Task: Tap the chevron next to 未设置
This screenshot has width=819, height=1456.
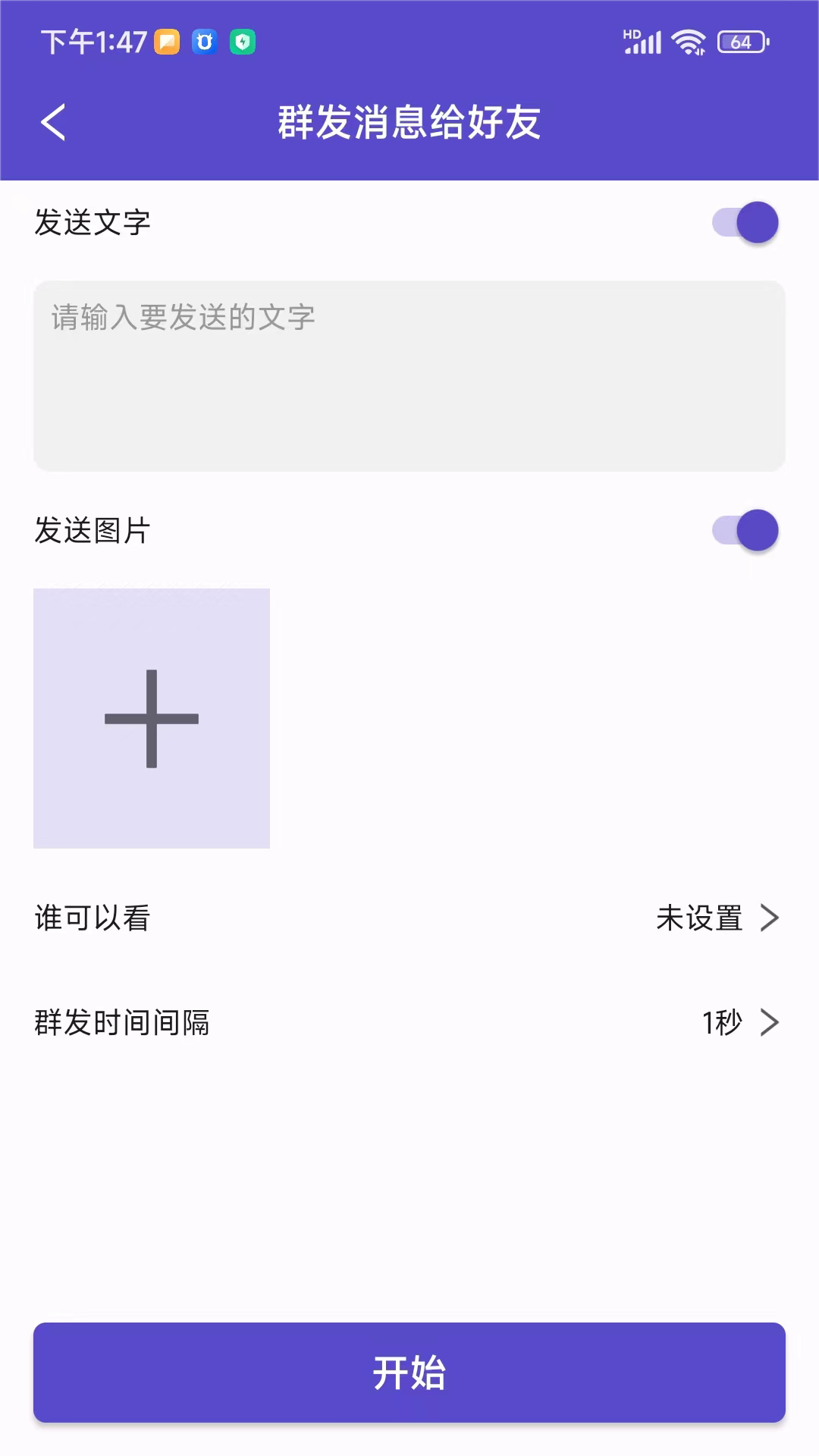Action: [x=770, y=918]
